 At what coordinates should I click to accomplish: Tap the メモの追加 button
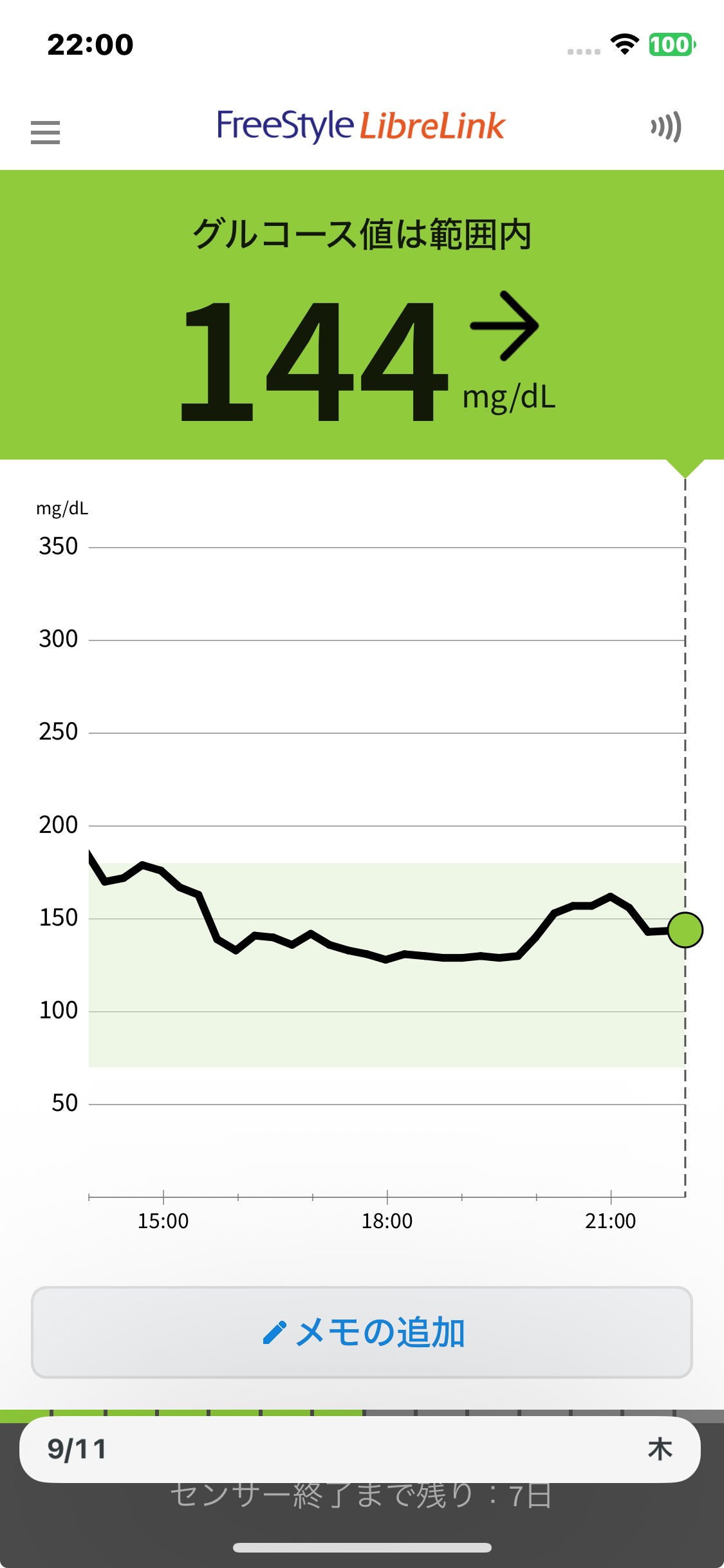362,1332
